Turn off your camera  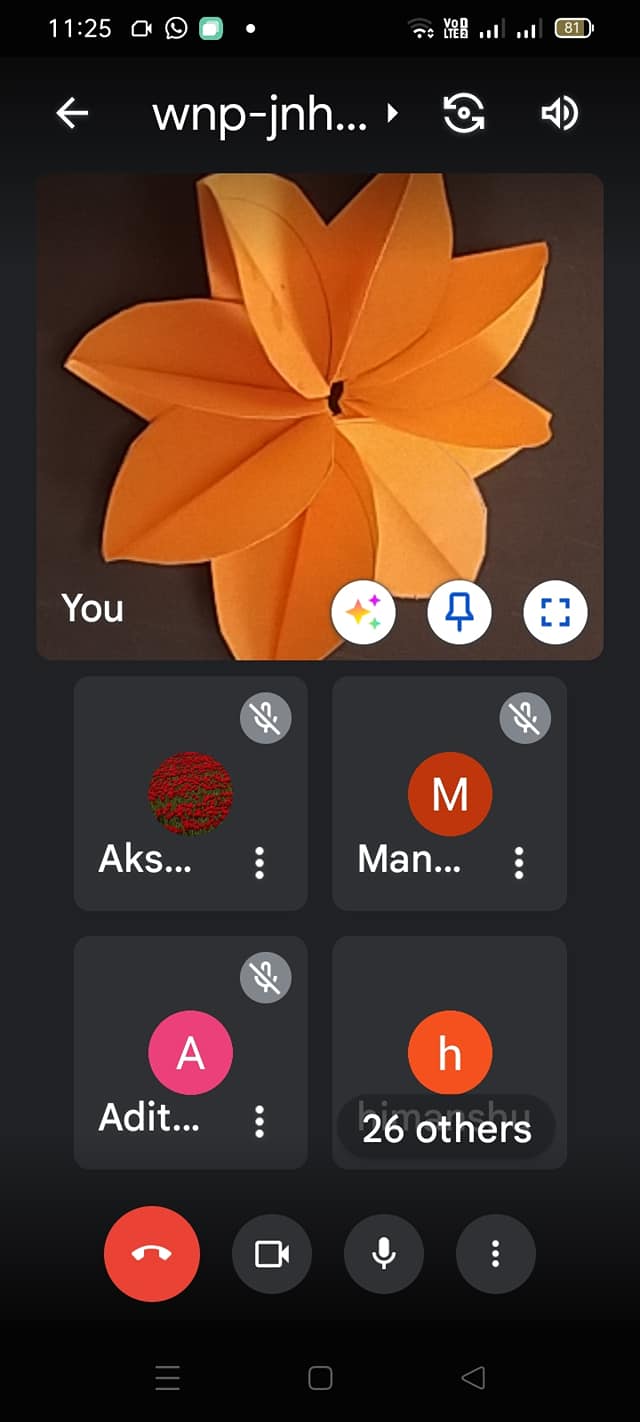point(272,1253)
